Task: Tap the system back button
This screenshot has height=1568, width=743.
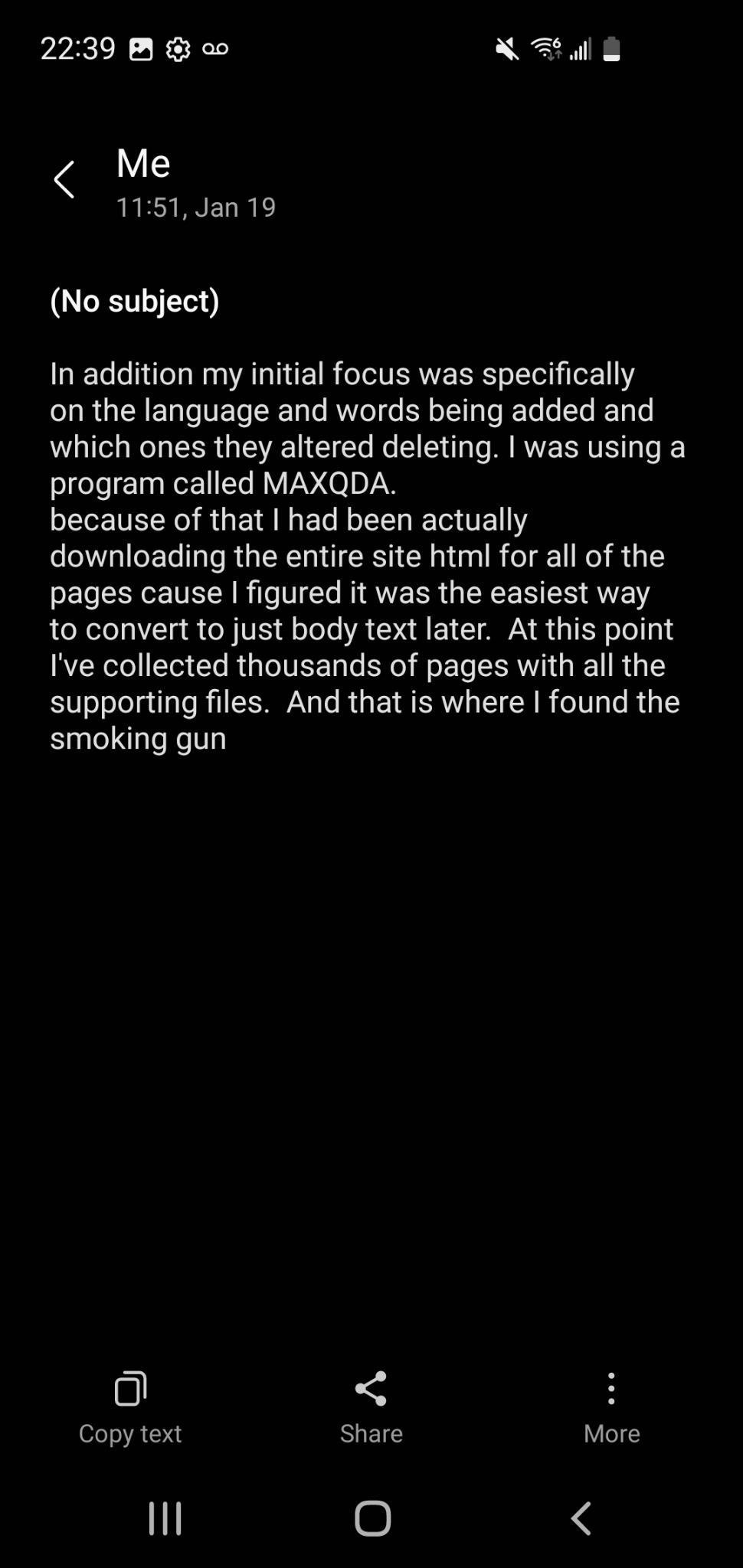Action: pyautogui.click(x=581, y=1518)
